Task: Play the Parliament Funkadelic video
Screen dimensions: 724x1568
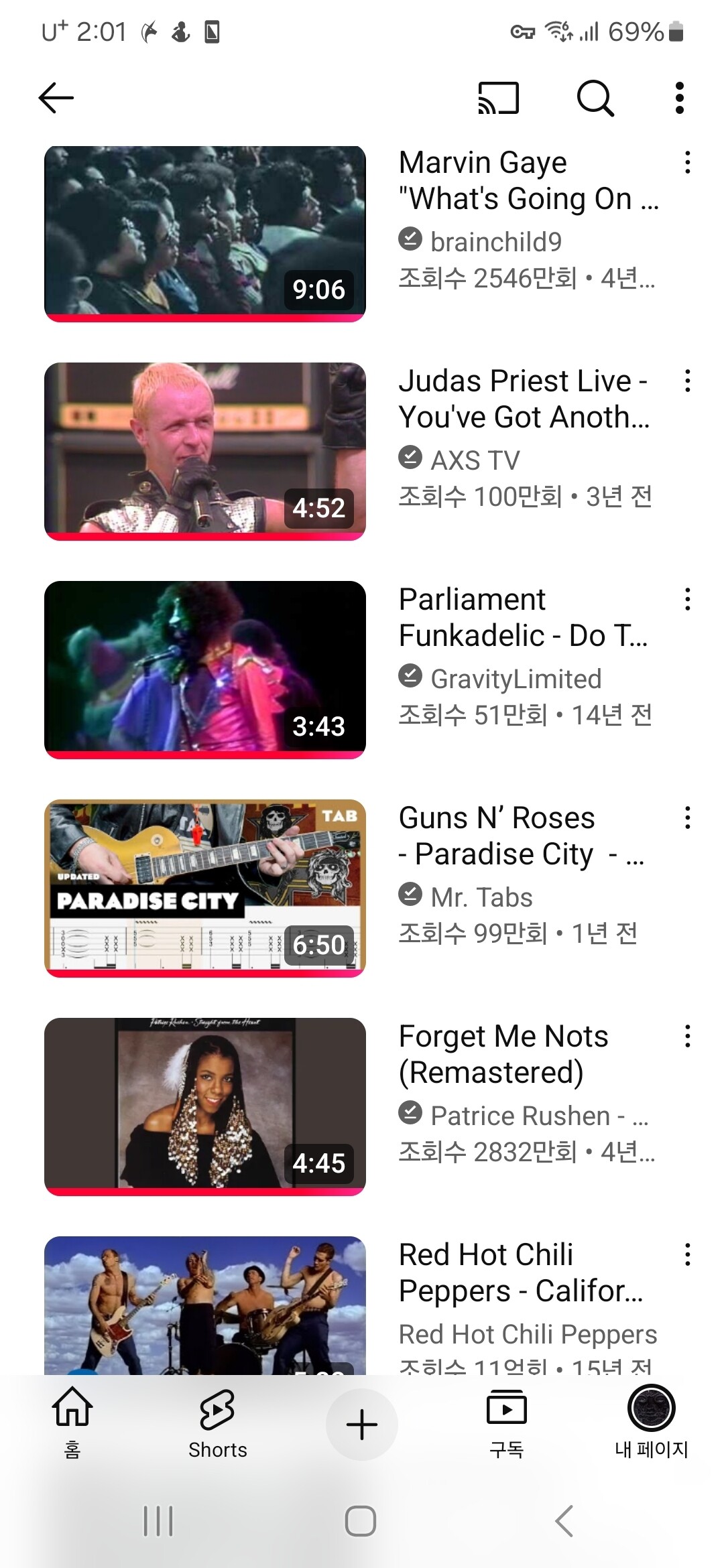Action: tap(205, 669)
